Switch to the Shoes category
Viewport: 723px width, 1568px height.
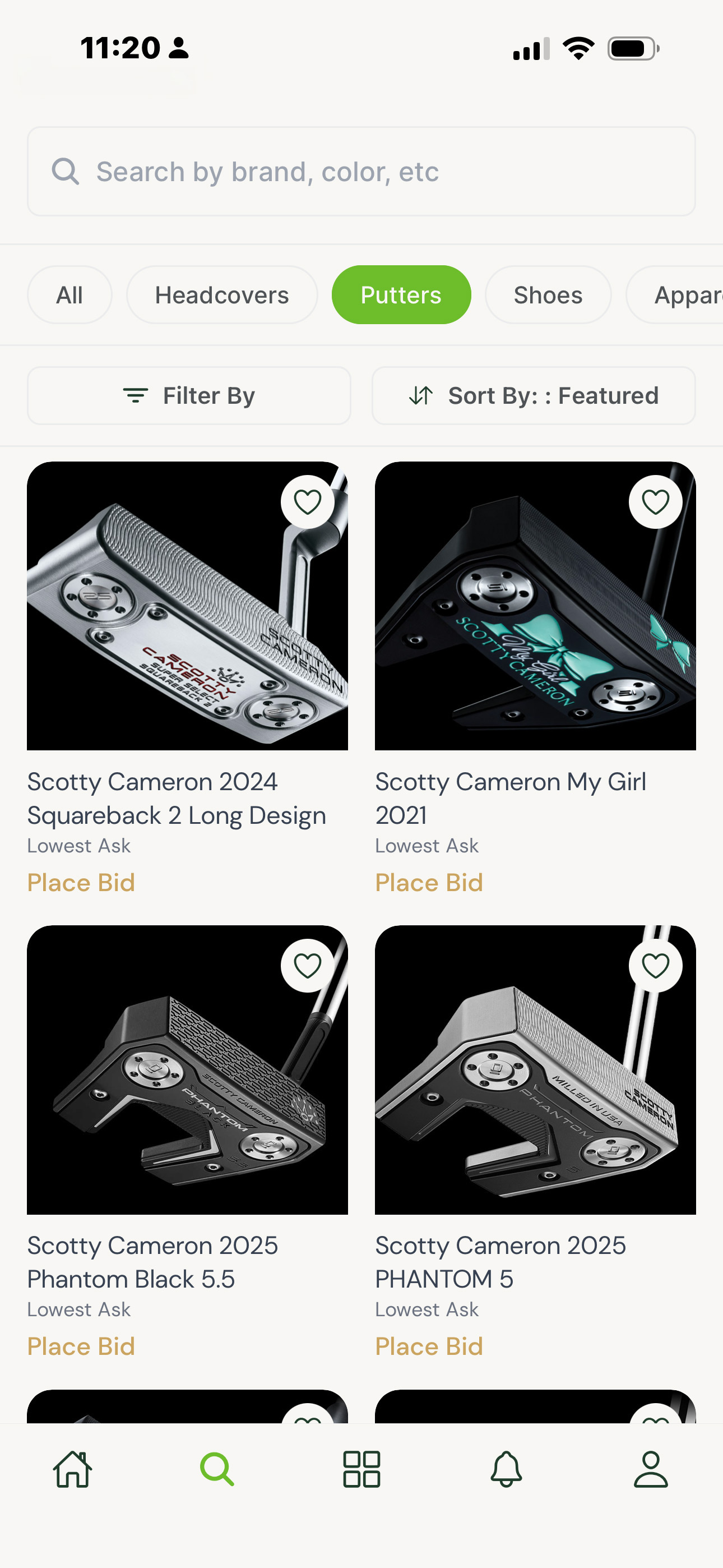click(x=548, y=295)
